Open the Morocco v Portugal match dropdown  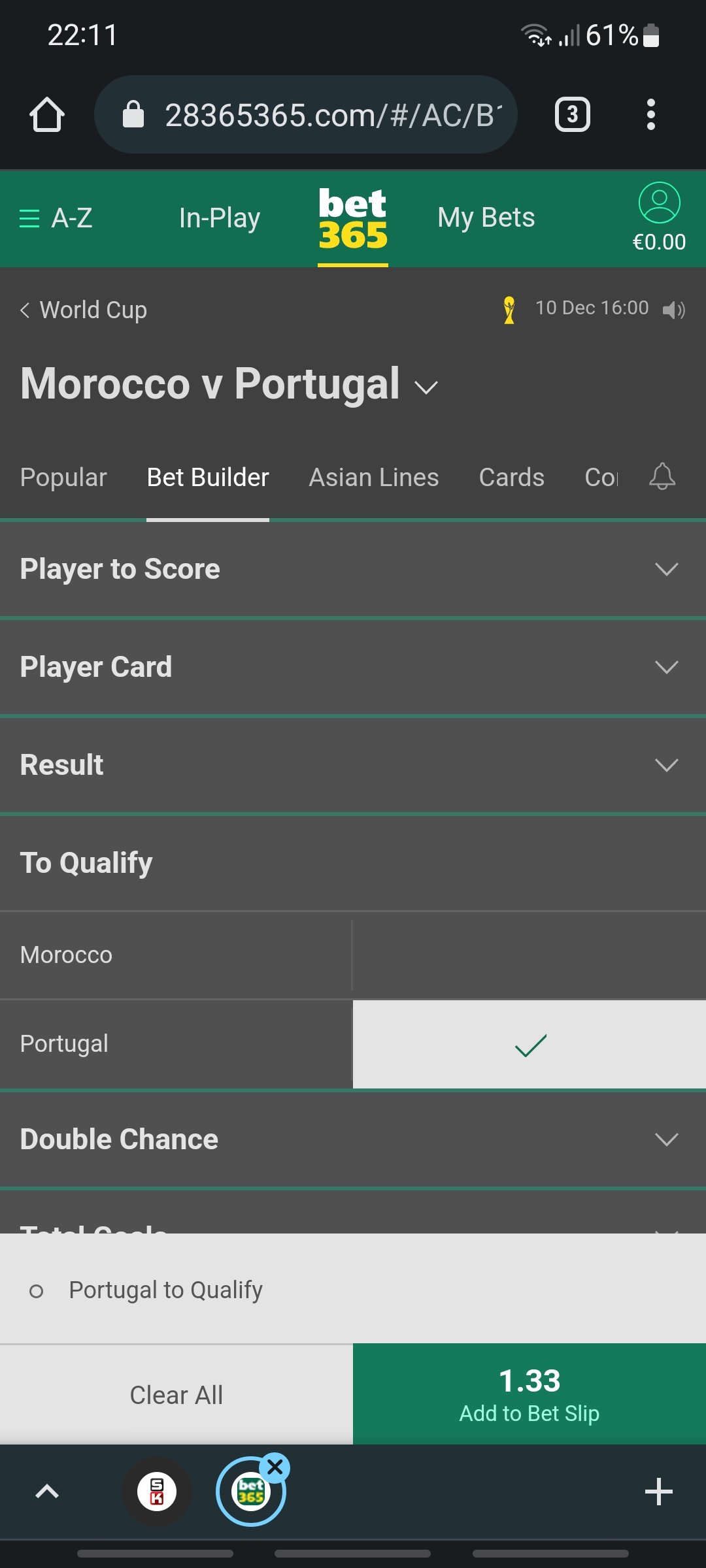tap(426, 387)
